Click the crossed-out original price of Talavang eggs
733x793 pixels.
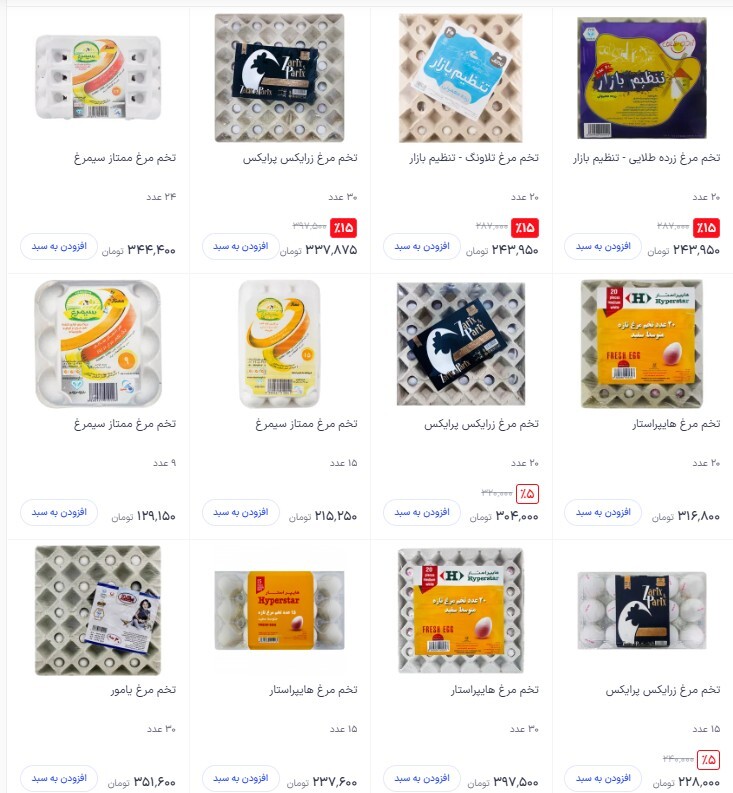[489, 226]
